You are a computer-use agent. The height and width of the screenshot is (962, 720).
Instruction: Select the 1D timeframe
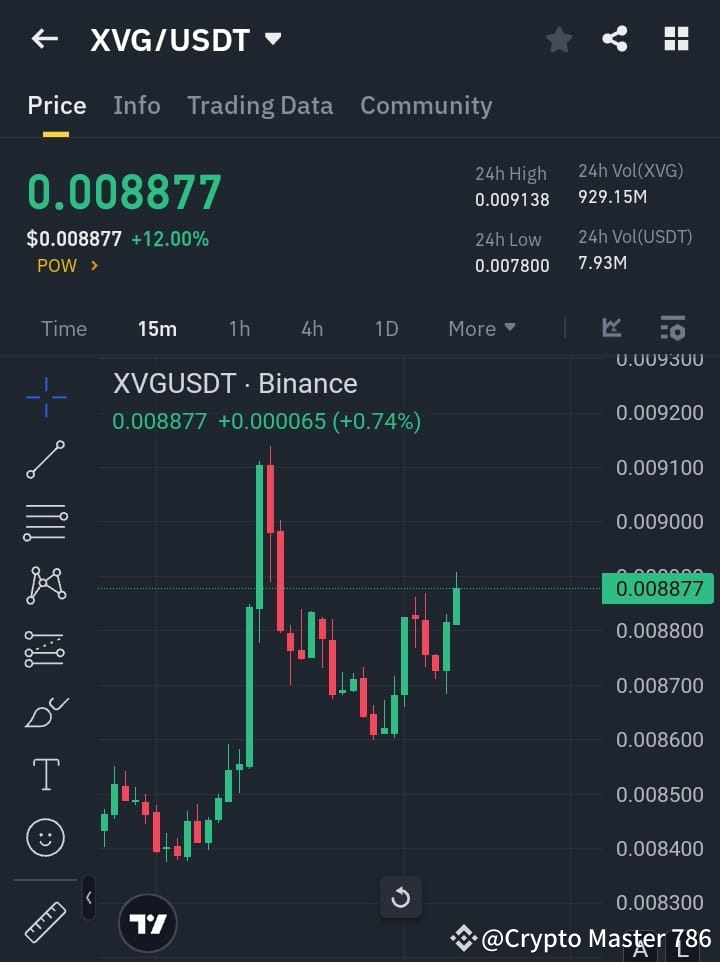pos(386,328)
